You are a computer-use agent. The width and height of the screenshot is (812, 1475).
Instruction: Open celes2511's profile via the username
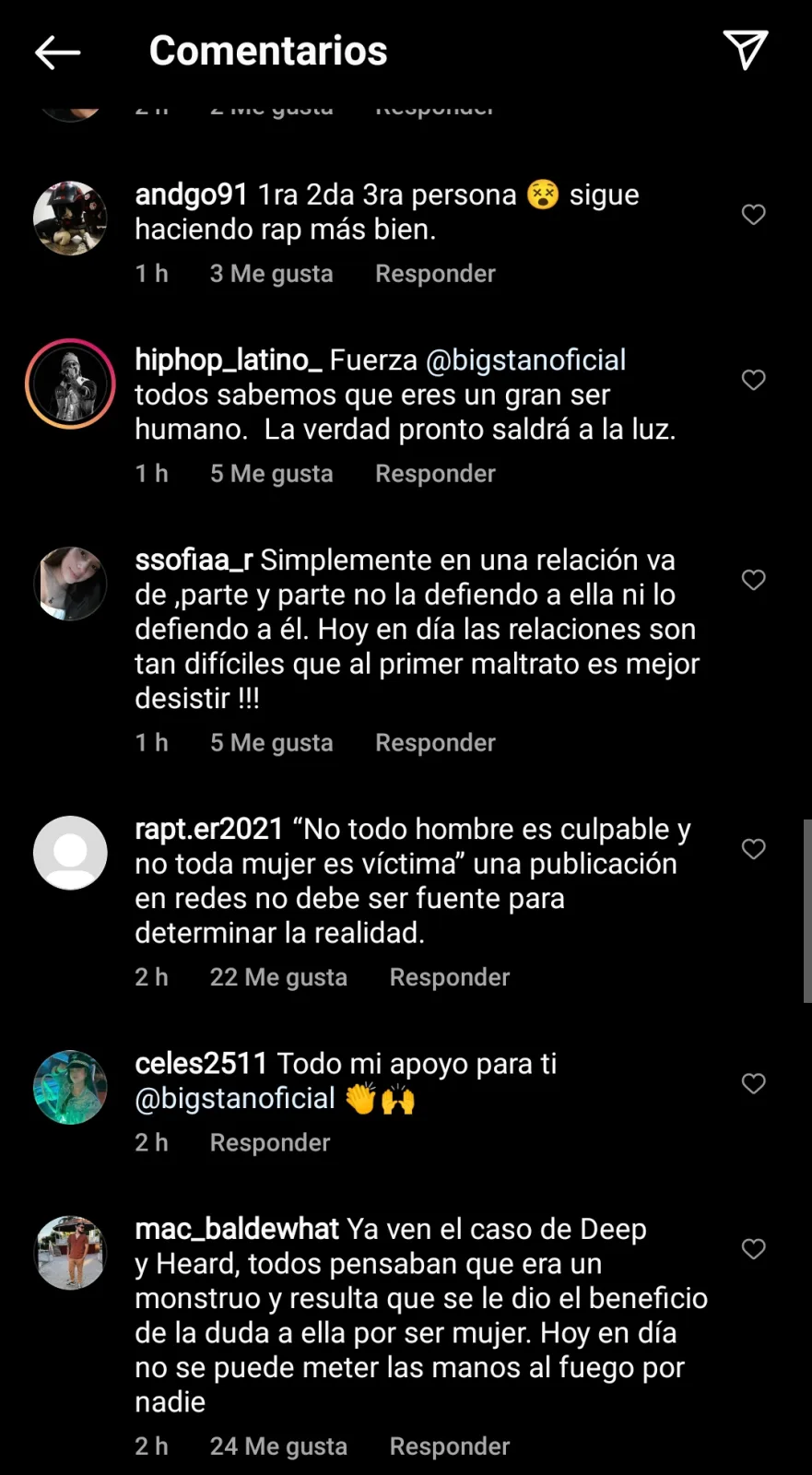[x=201, y=1064]
